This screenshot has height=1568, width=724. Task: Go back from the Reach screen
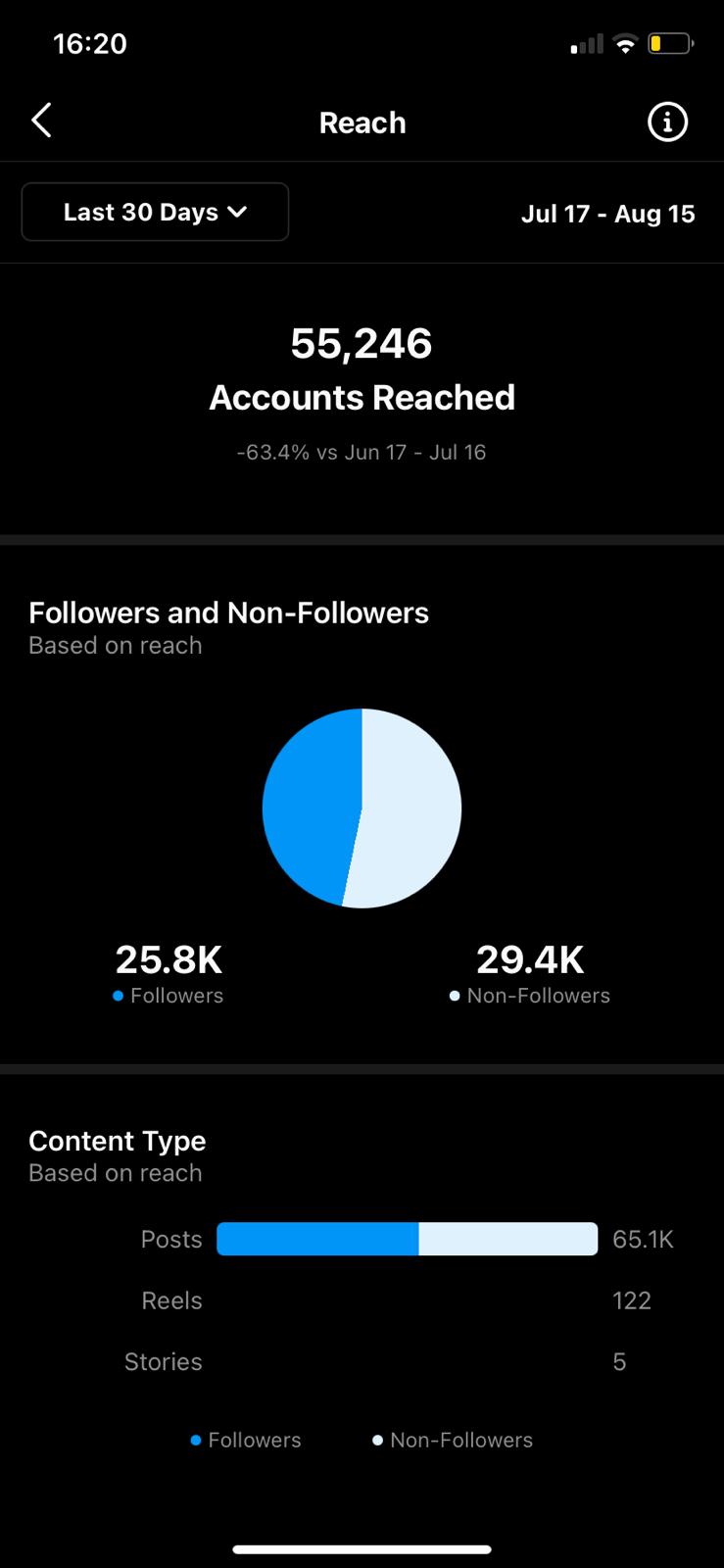click(x=41, y=122)
